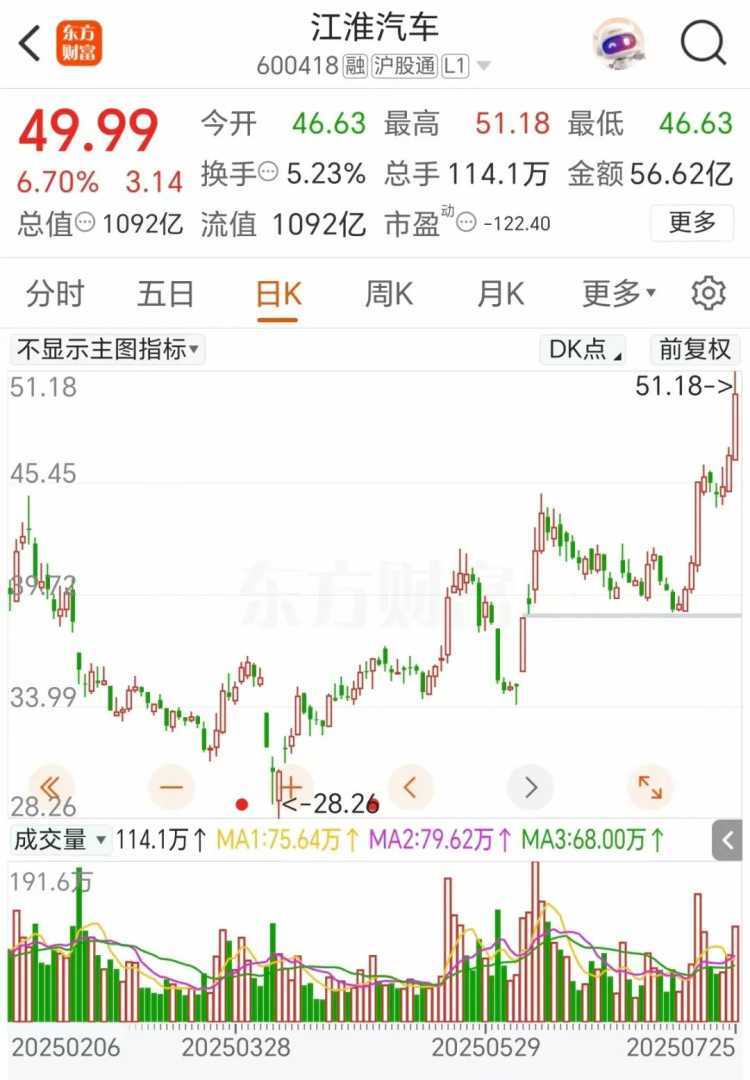The height and width of the screenshot is (1080, 750).
Task: Expand the 更多 chart period dropdown
Action: (x=619, y=294)
